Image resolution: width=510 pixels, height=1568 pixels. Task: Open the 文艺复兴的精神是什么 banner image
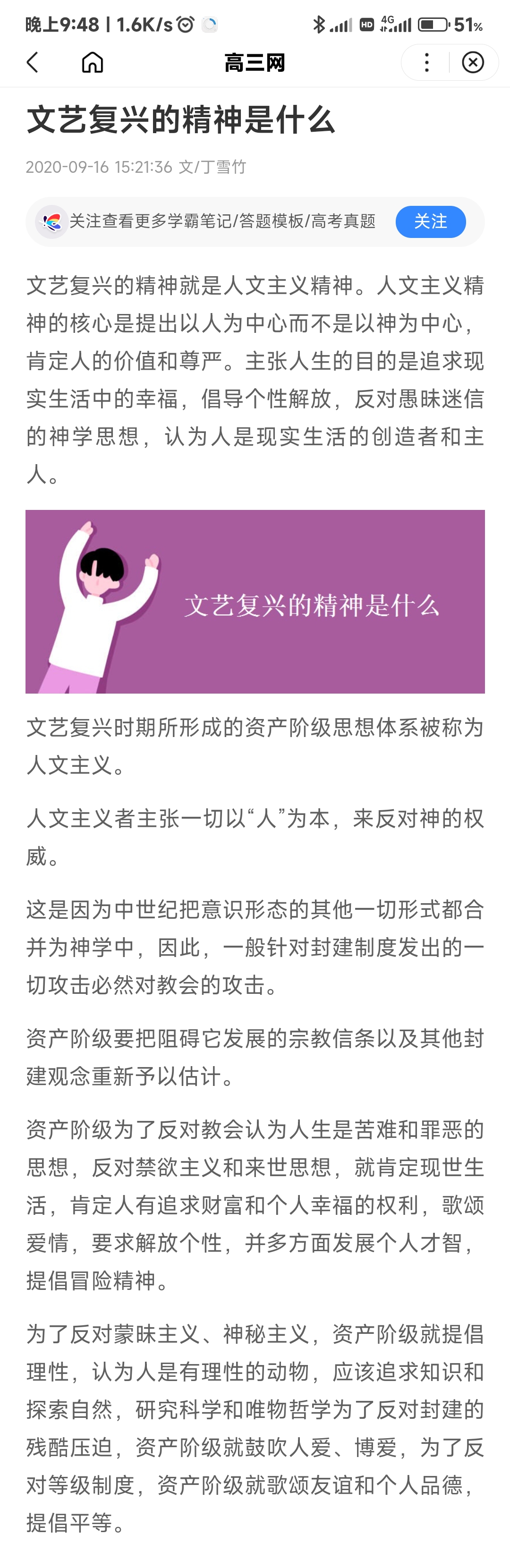click(255, 602)
